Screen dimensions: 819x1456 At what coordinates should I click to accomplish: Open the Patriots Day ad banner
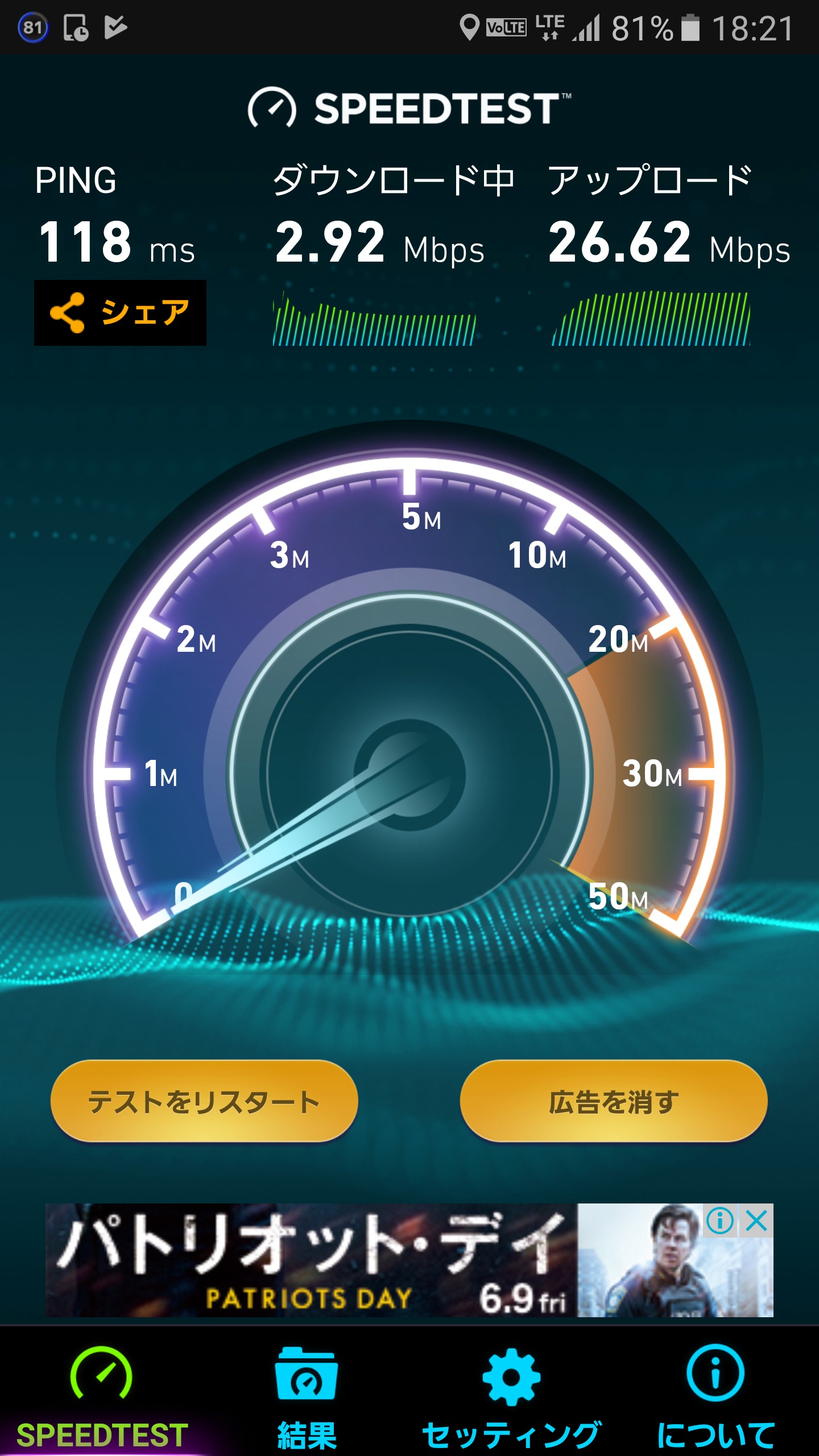pyautogui.click(x=341, y=1260)
